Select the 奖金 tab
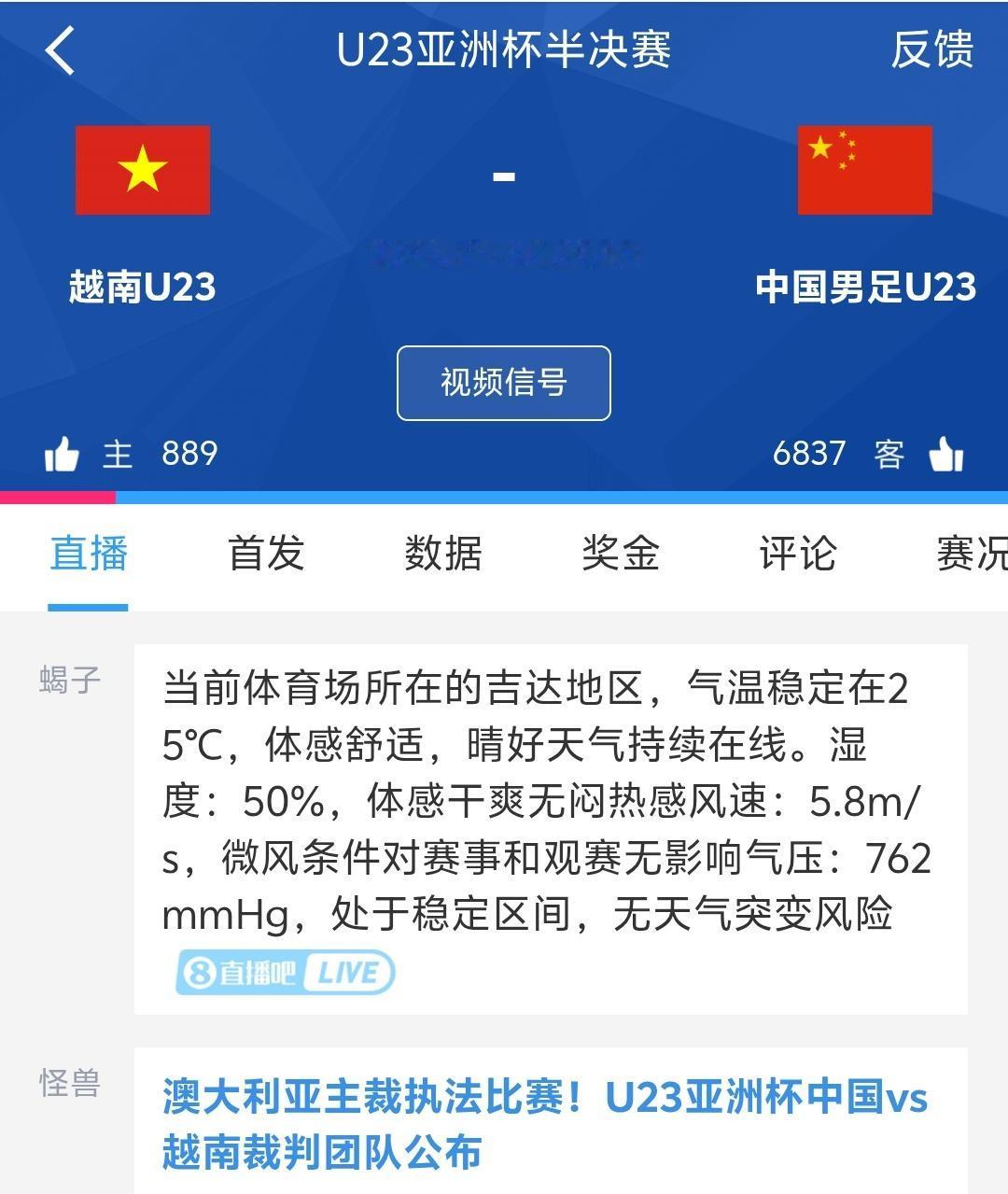Screen dimensions: 1008x1194 pos(620,555)
